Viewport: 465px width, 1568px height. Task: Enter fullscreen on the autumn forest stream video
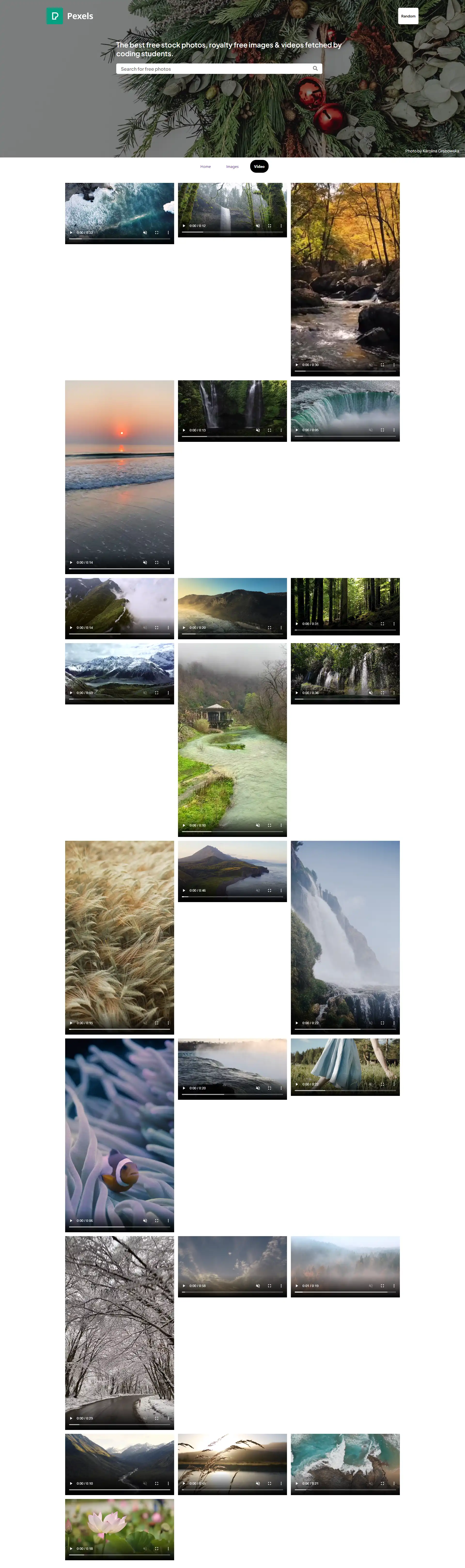[x=382, y=365]
